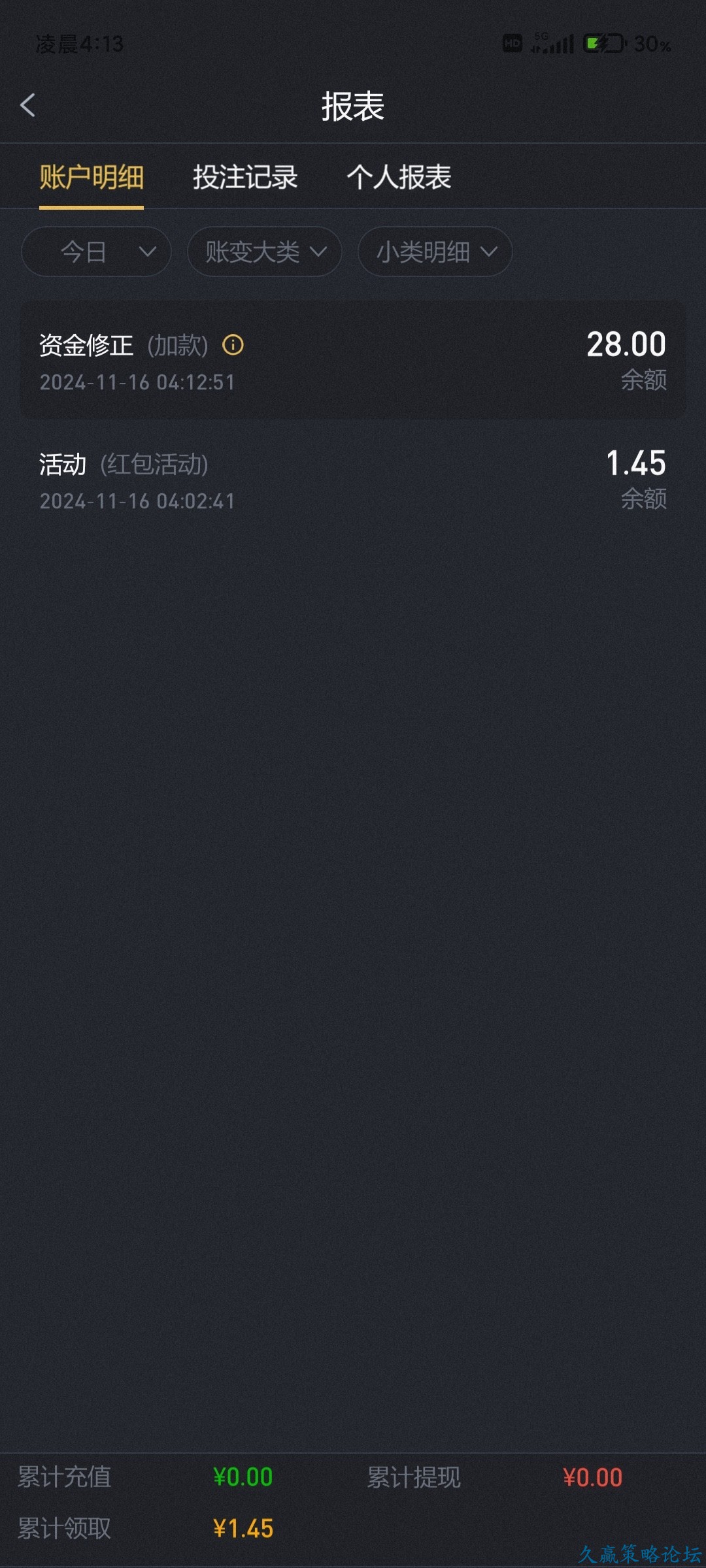Tap the info icon beside 资金修正 (加款)
The width and height of the screenshot is (706, 1568).
[233, 344]
